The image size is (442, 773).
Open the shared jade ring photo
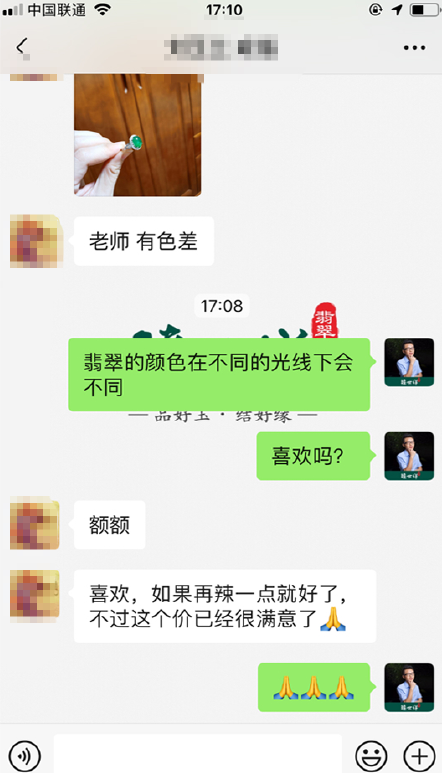click(x=137, y=135)
